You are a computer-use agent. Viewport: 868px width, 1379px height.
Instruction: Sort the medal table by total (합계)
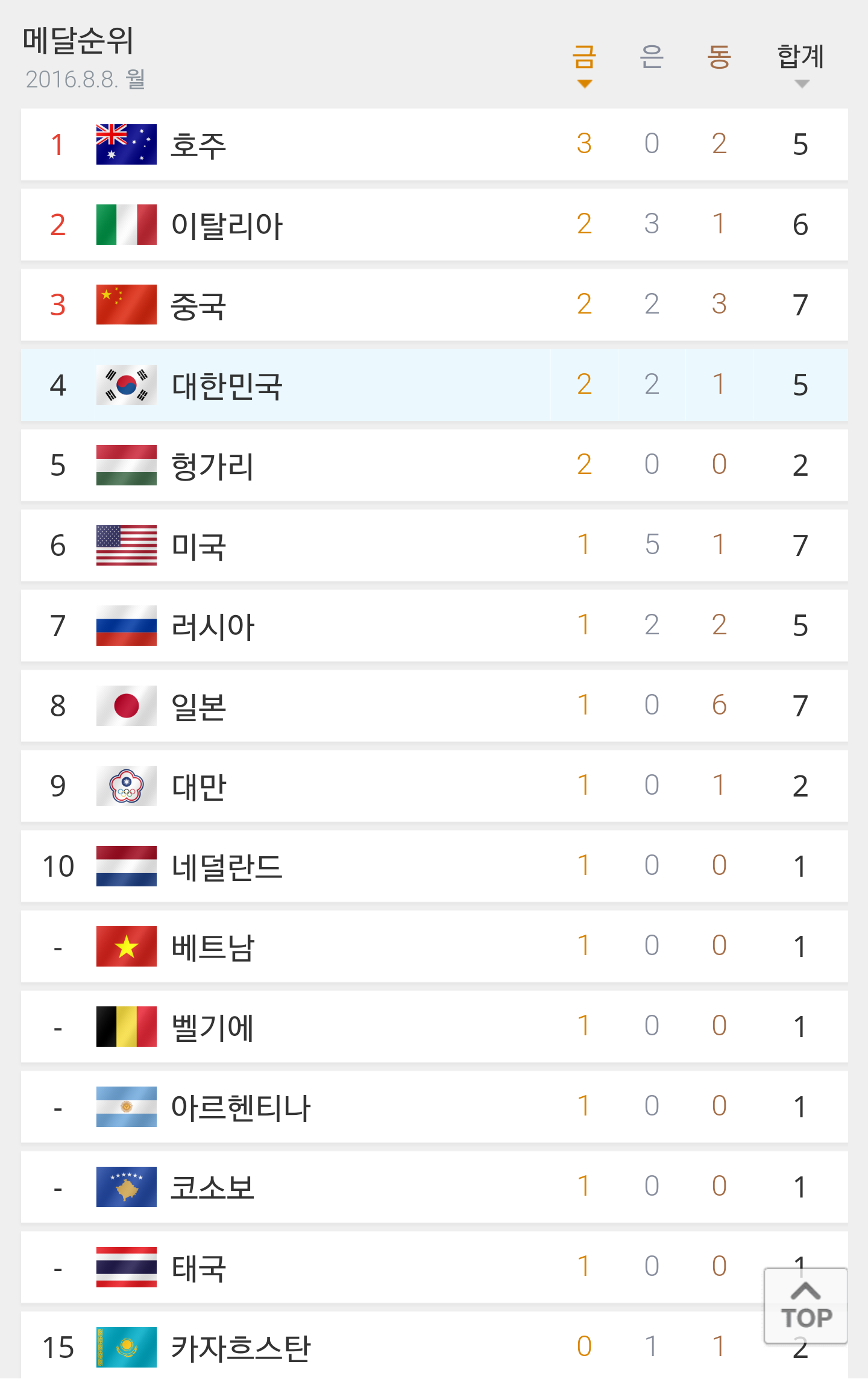coord(800,63)
